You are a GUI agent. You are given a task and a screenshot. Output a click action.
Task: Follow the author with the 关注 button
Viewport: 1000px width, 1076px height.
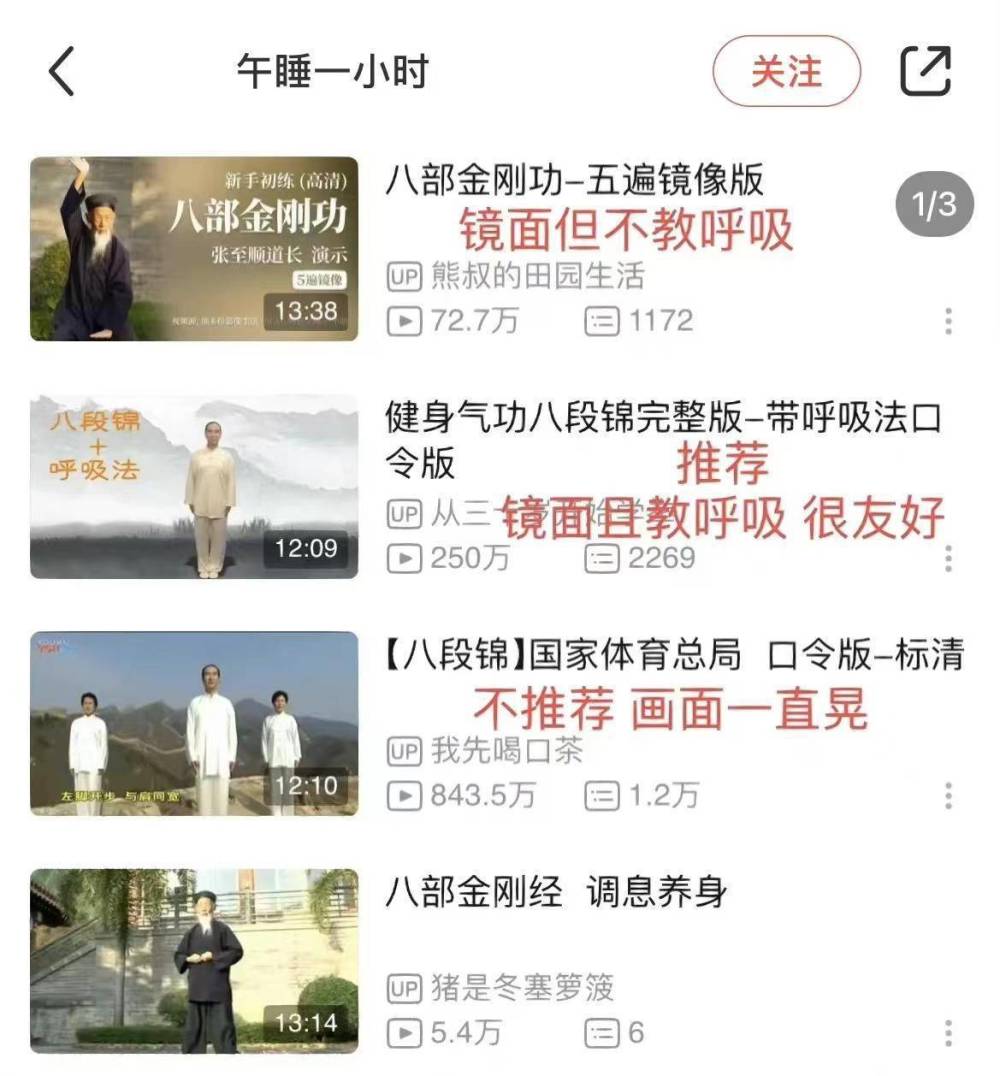click(x=786, y=72)
